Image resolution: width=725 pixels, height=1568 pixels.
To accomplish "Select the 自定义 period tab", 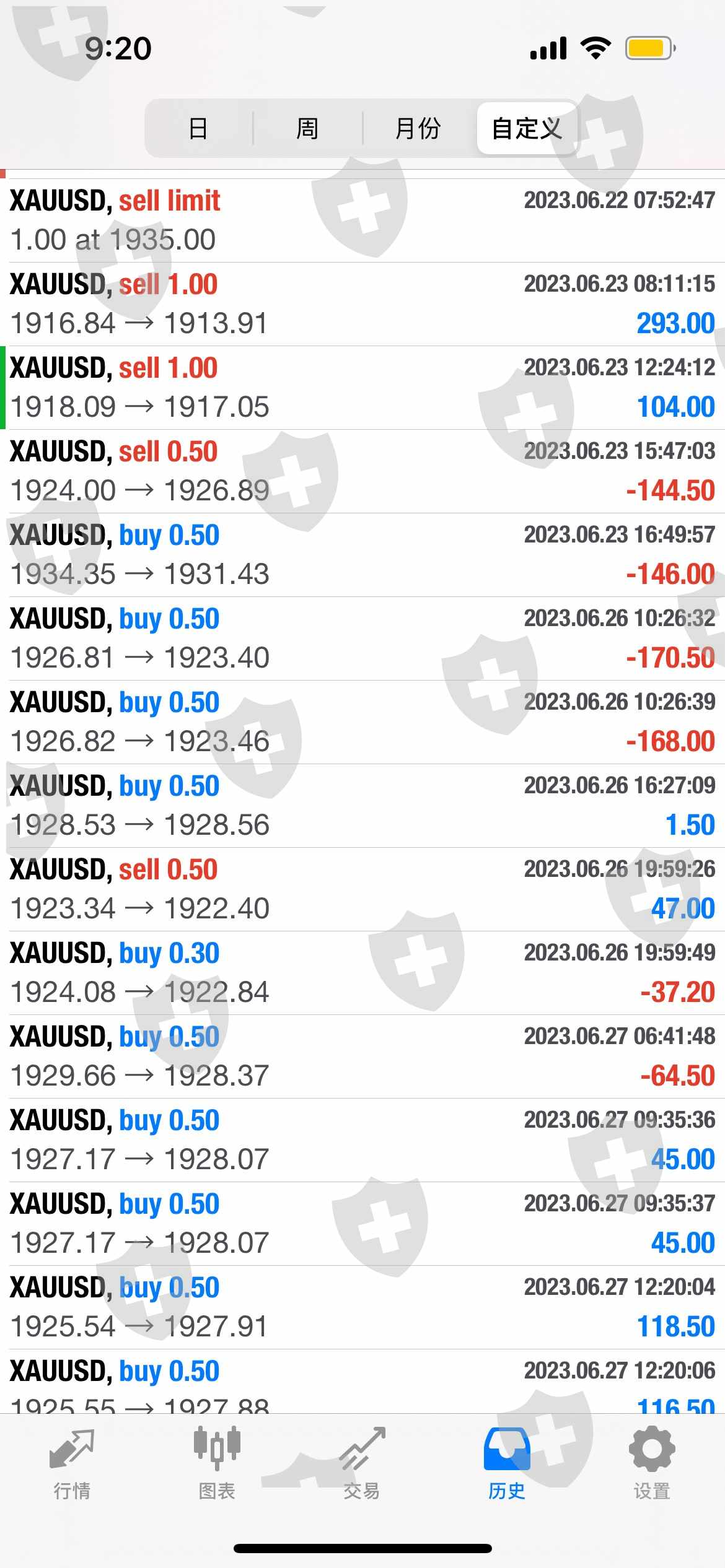I will [x=527, y=129].
